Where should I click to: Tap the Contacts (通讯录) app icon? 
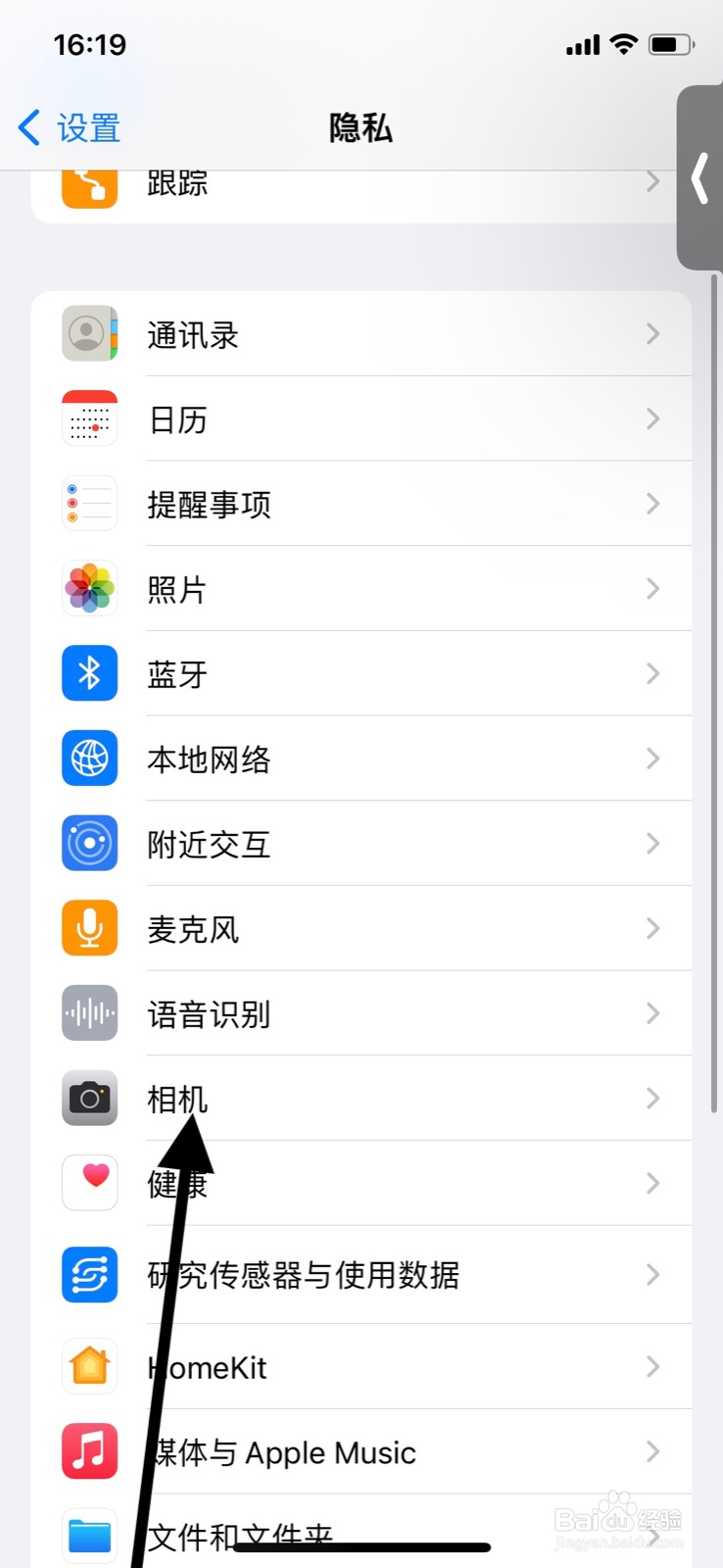[89, 333]
